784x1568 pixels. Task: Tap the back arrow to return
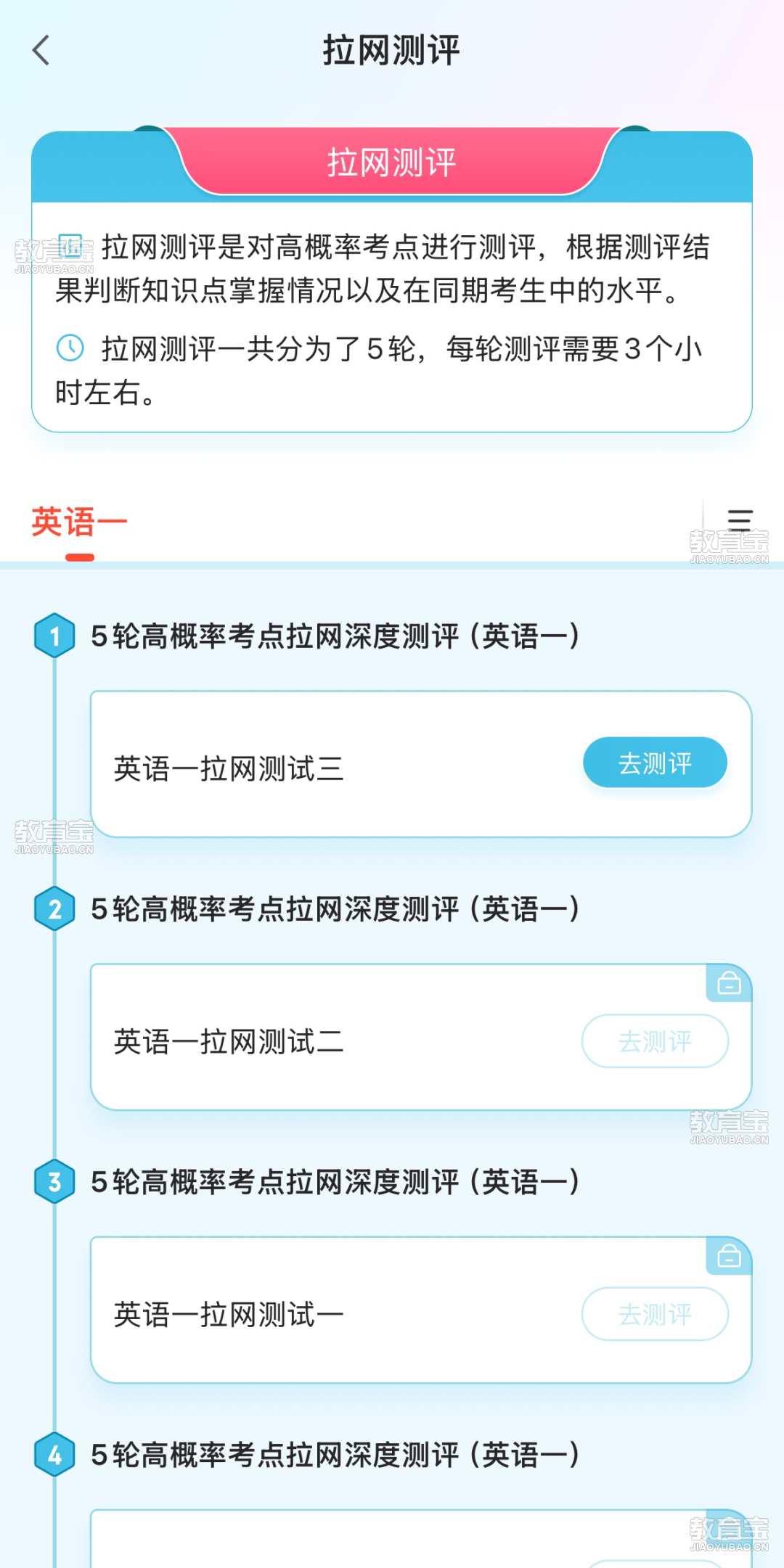click(x=41, y=51)
